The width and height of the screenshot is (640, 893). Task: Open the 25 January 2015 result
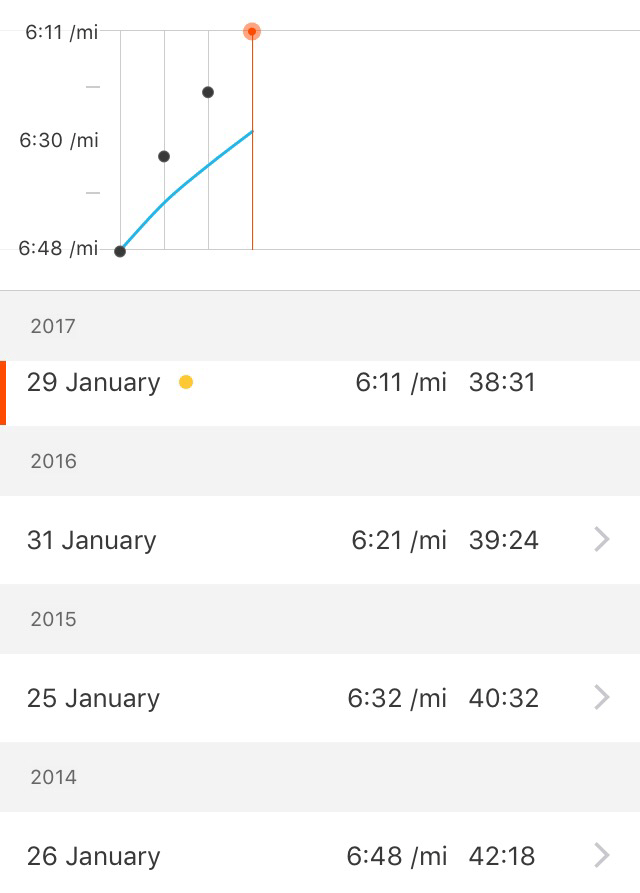pos(320,698)
